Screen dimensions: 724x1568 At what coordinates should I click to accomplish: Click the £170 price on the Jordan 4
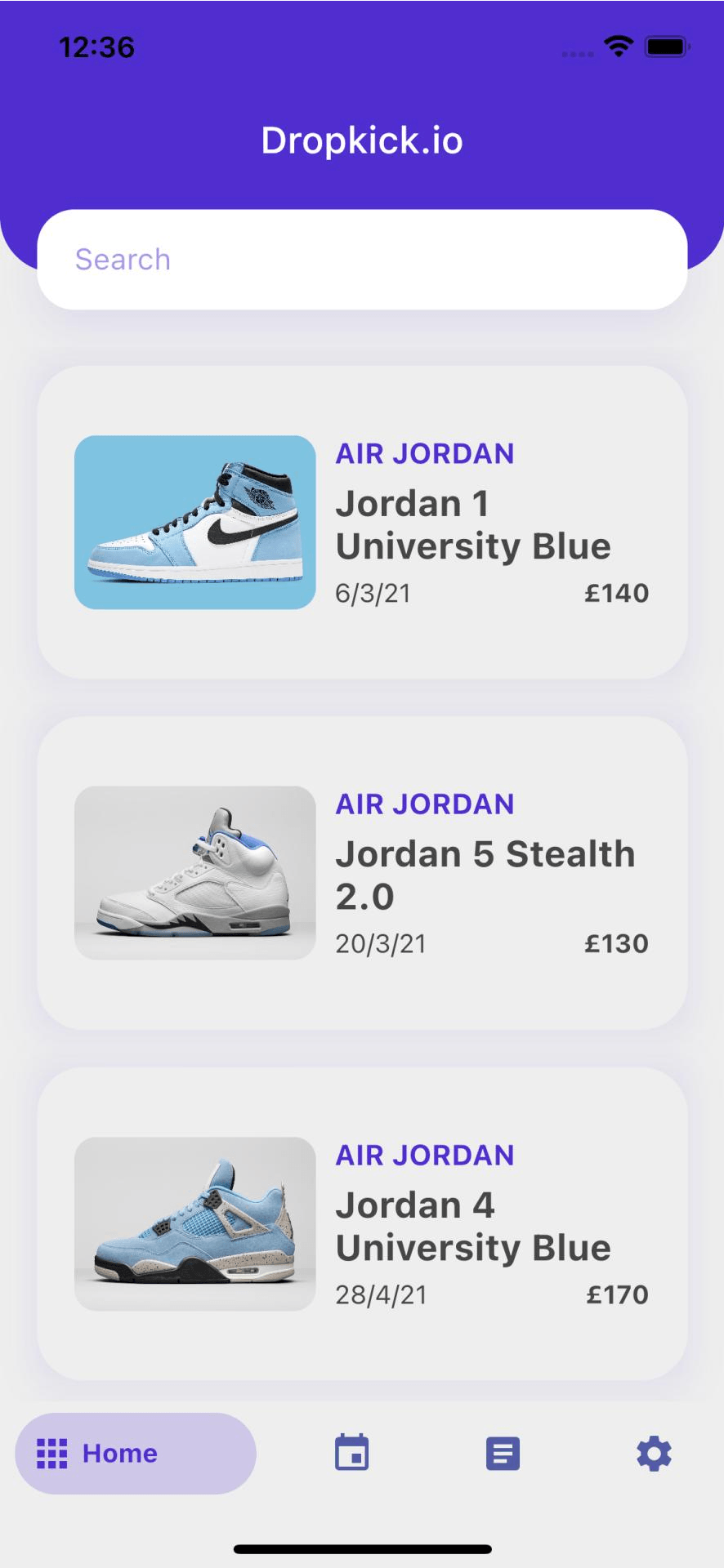617,1294
